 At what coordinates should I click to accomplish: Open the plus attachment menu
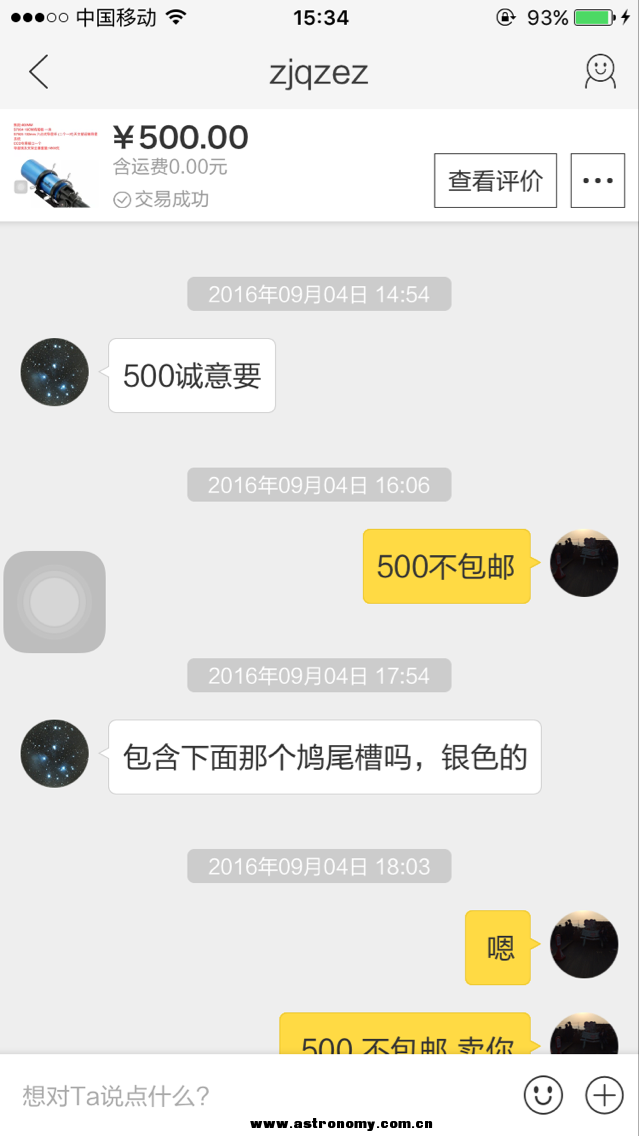point(604,1095)
